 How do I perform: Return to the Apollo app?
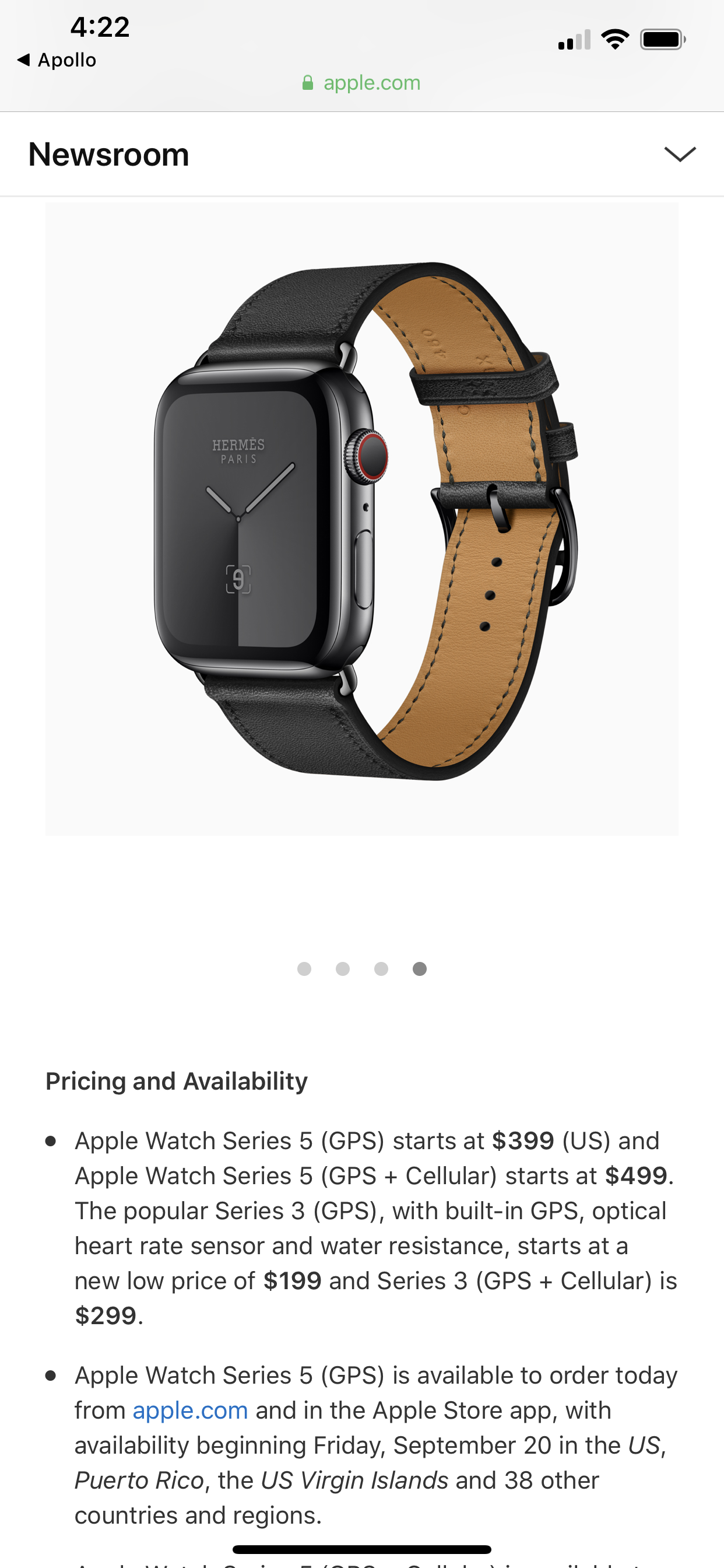click(57, 60)
